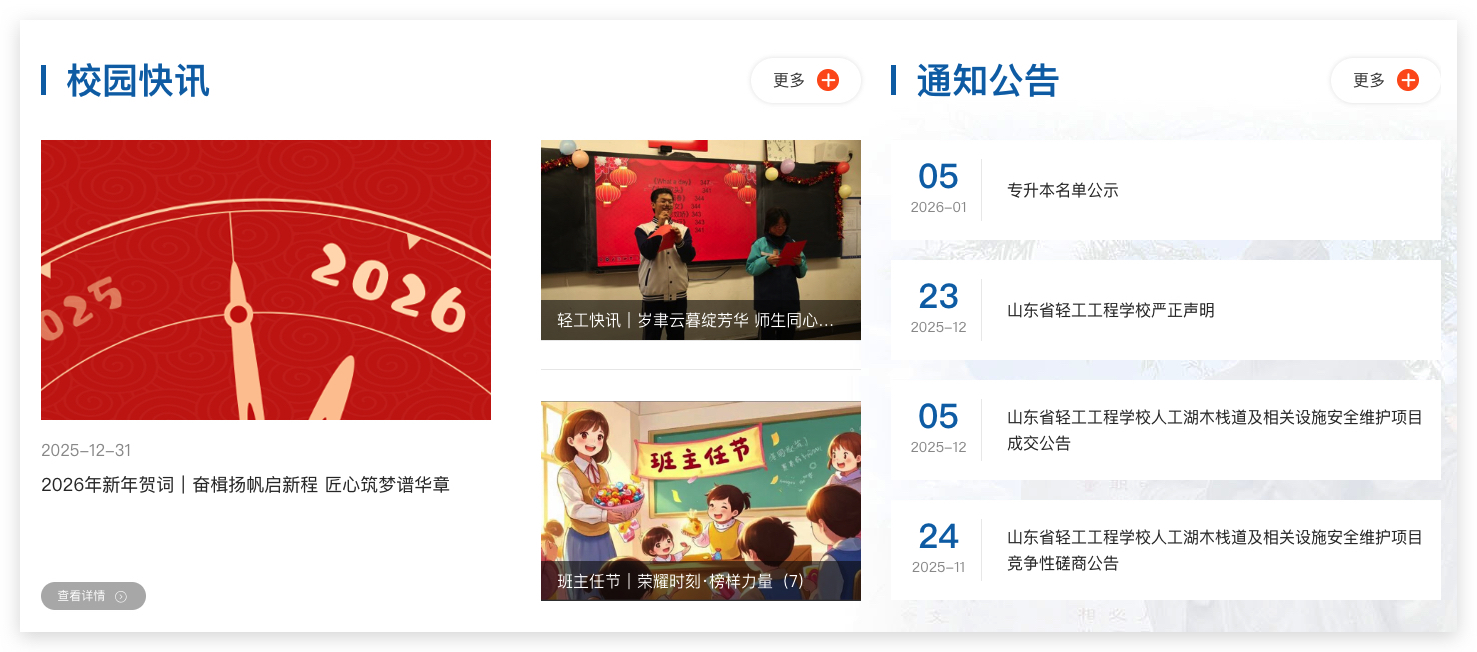Open the 专升本名单公示 notice
The image size is (1477, 652).
click(1062, 190)
